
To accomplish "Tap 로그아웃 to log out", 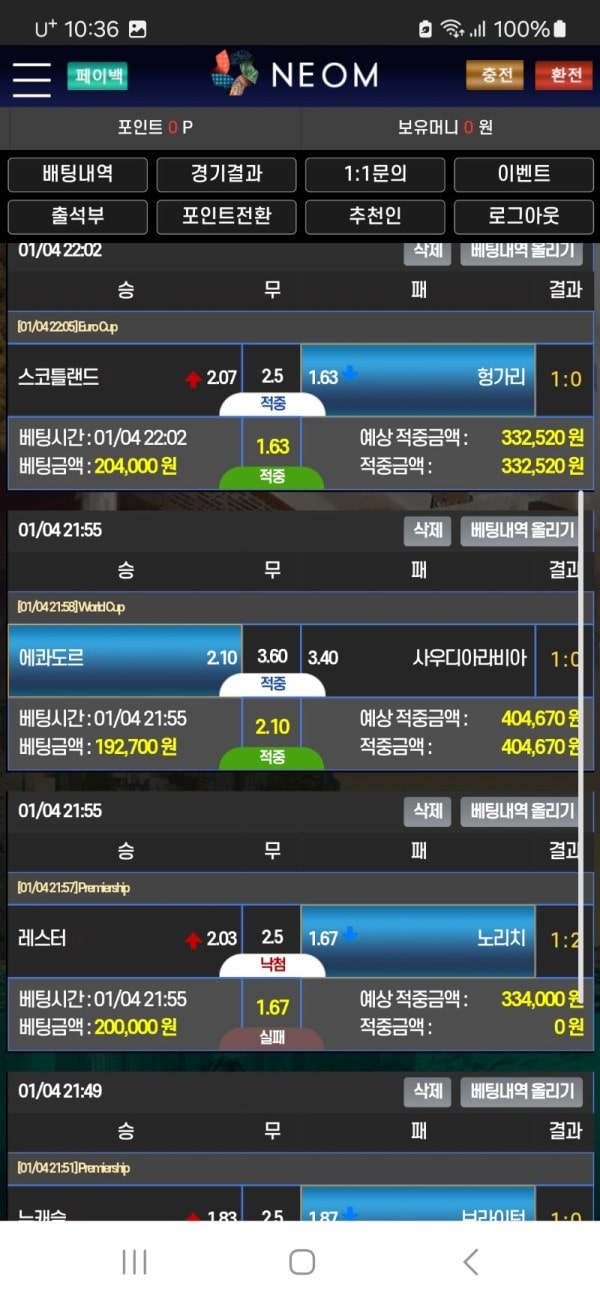I will click(524, 216).
